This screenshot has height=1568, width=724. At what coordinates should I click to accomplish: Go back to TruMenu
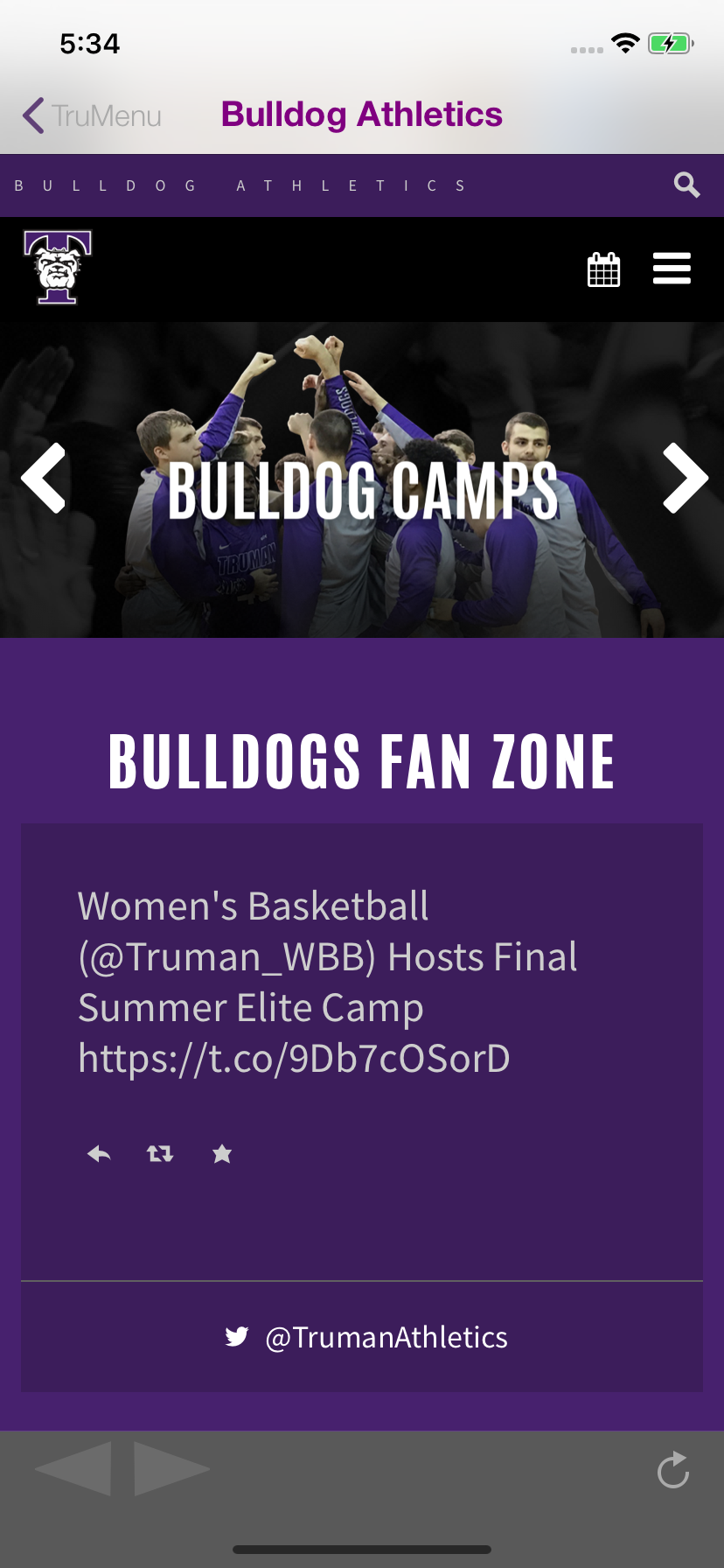coord(92,115)
